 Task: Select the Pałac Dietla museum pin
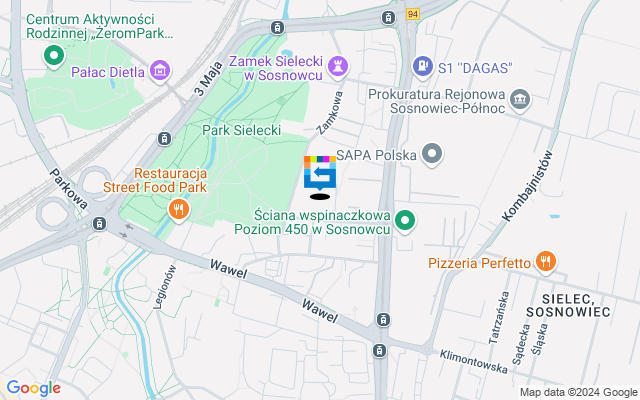click(x=158, y=71)
